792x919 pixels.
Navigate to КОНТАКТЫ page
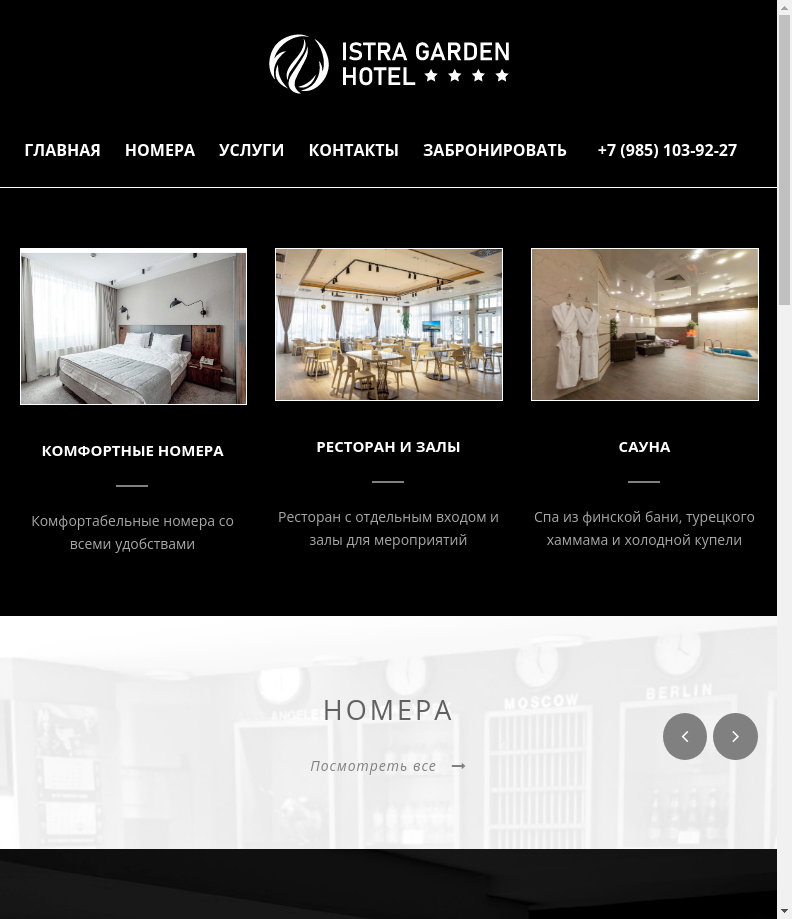[x=353, y=150]
